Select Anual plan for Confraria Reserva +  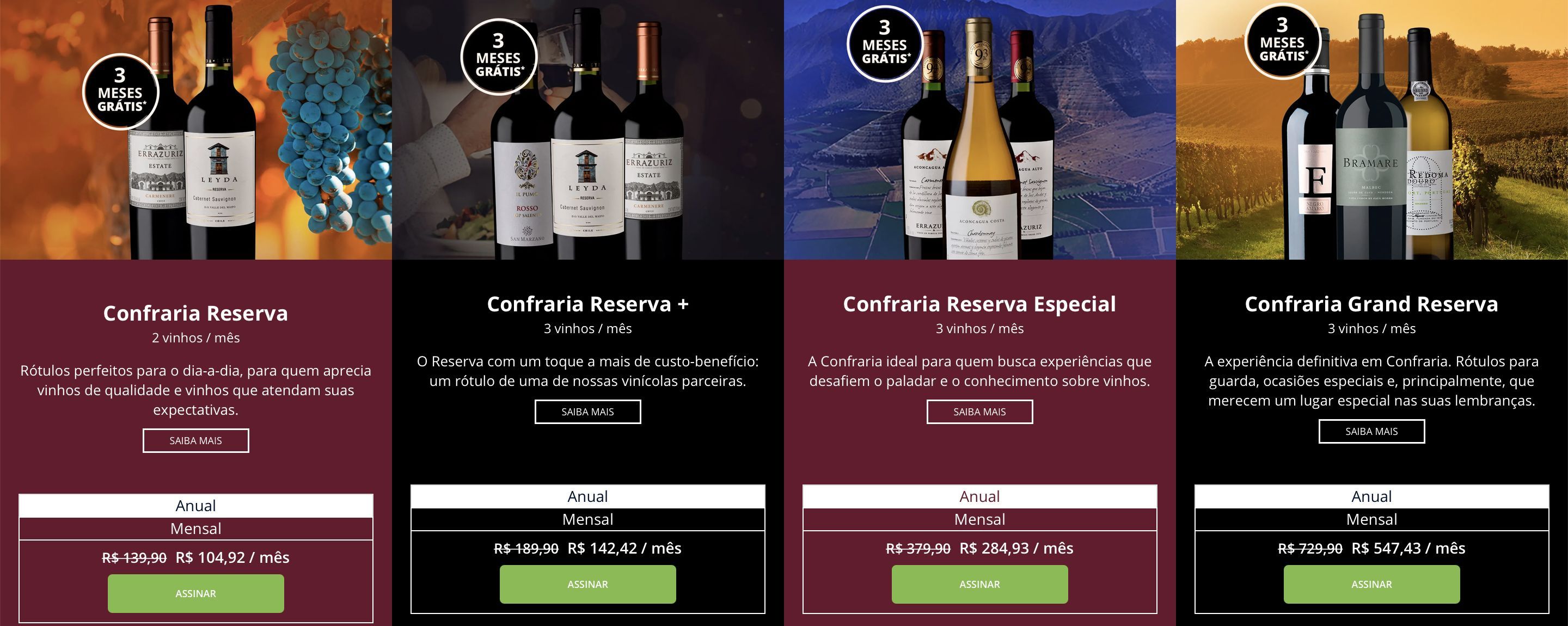coord(587,496)
